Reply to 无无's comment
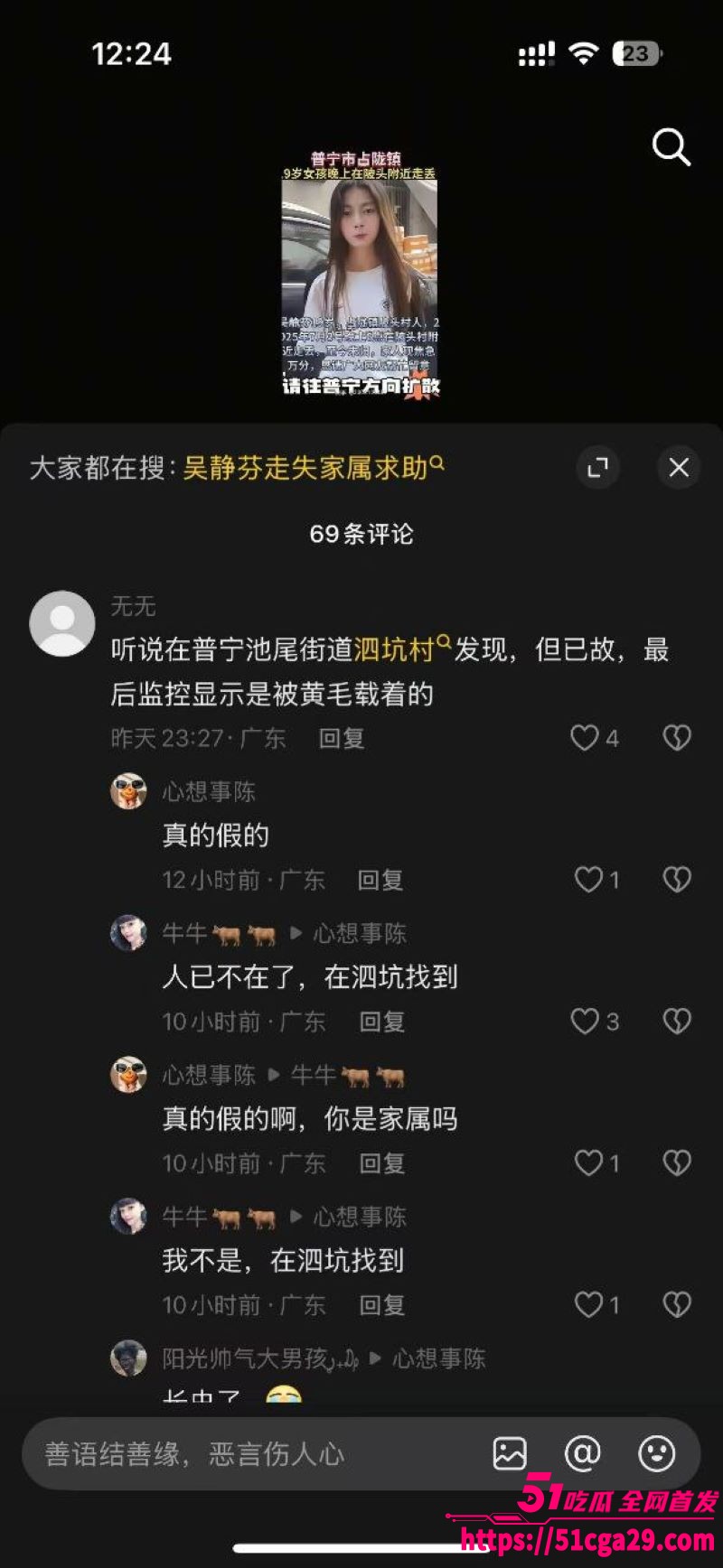This screenshot has height=1568, width=723. [x=341, y=739]
